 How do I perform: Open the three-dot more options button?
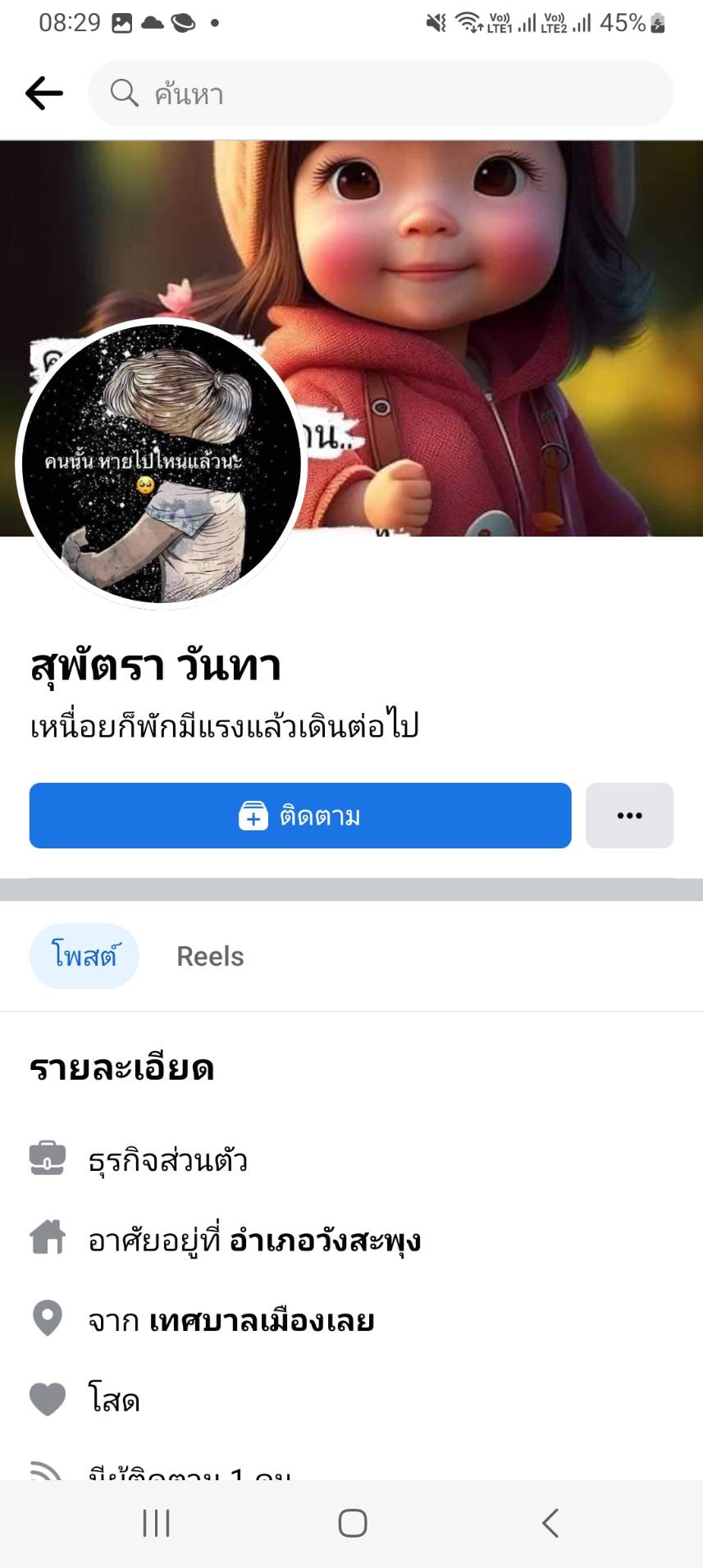click(x=629, y=816)
